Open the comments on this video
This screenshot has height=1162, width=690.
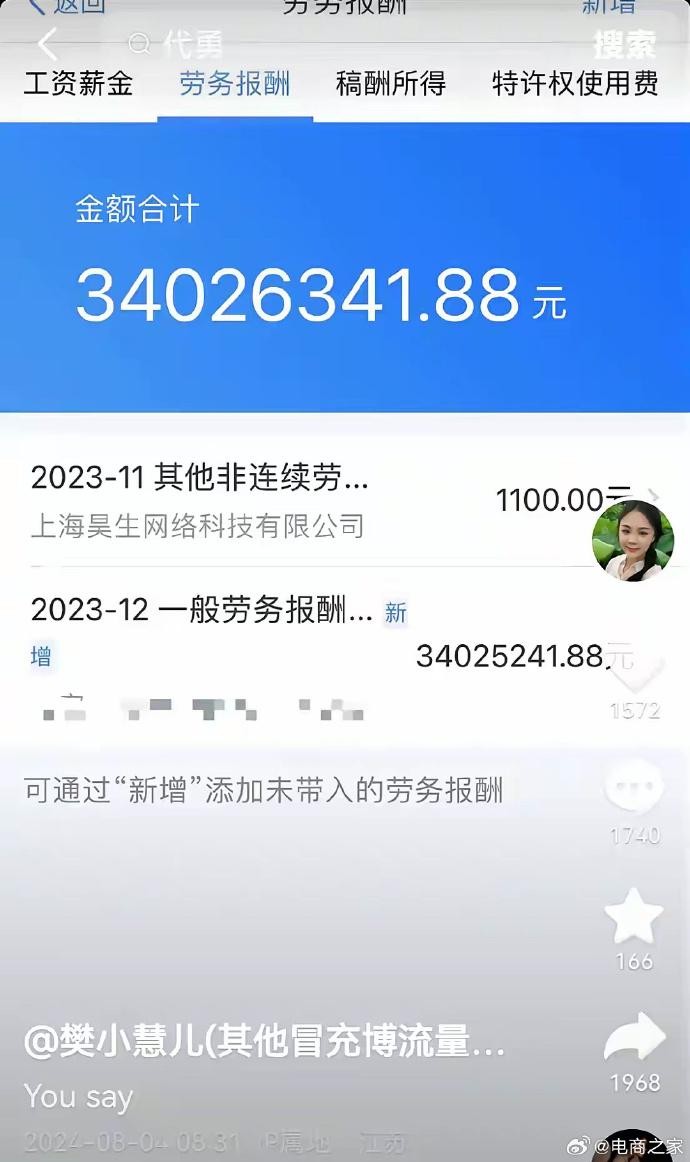[634, 790]
